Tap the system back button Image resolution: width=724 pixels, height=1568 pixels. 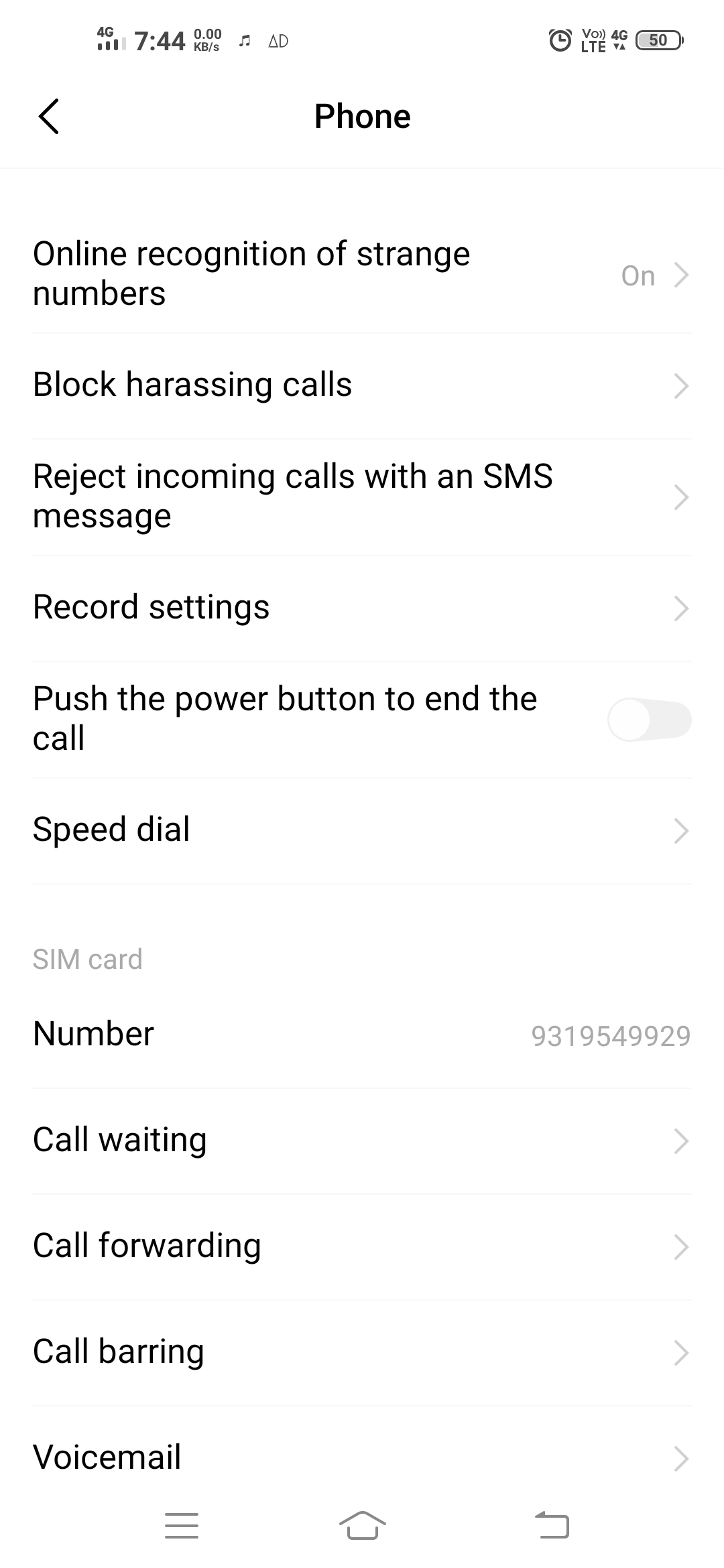pyautogui.click(x=552, y=1526)
